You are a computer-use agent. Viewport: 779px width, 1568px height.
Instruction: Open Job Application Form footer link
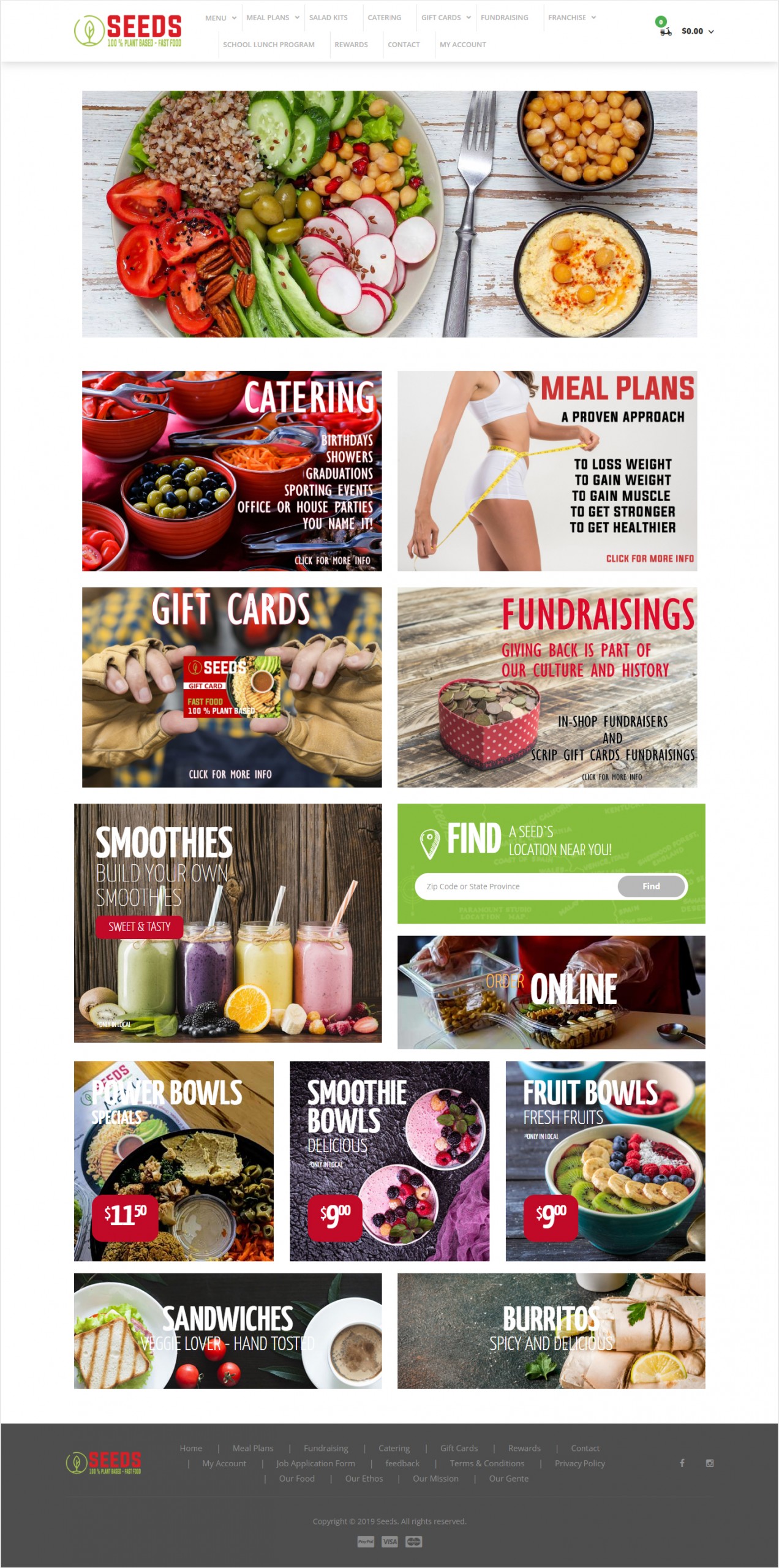(315, 1463)
